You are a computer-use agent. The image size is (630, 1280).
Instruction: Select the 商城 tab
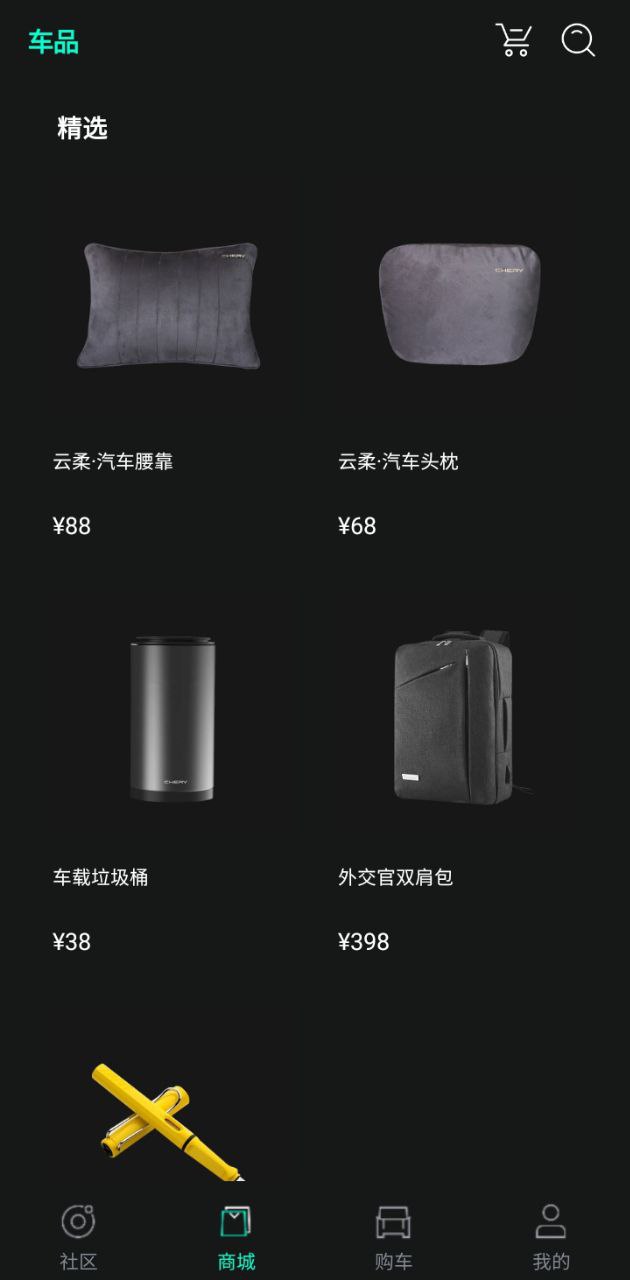(236, 1236)
